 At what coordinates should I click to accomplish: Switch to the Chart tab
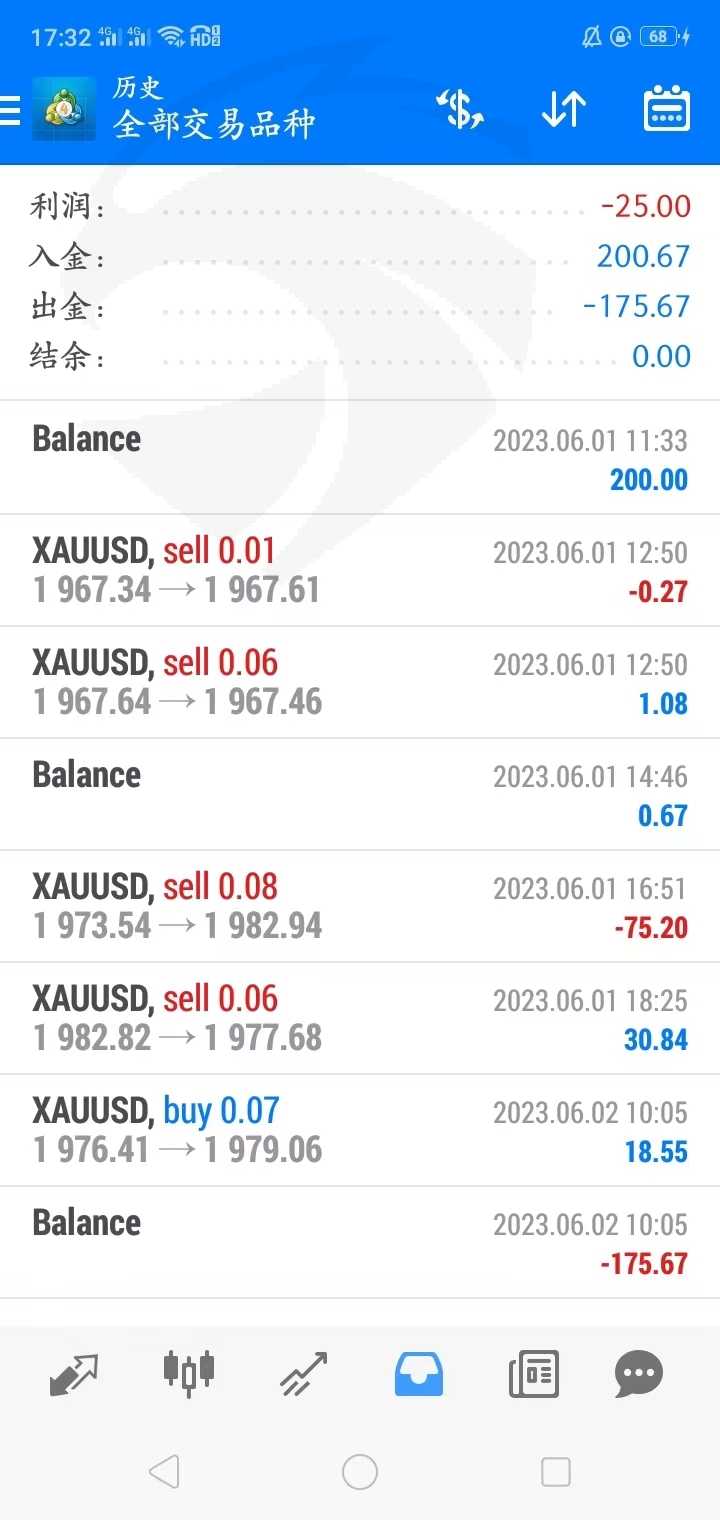click(189, 1373)
